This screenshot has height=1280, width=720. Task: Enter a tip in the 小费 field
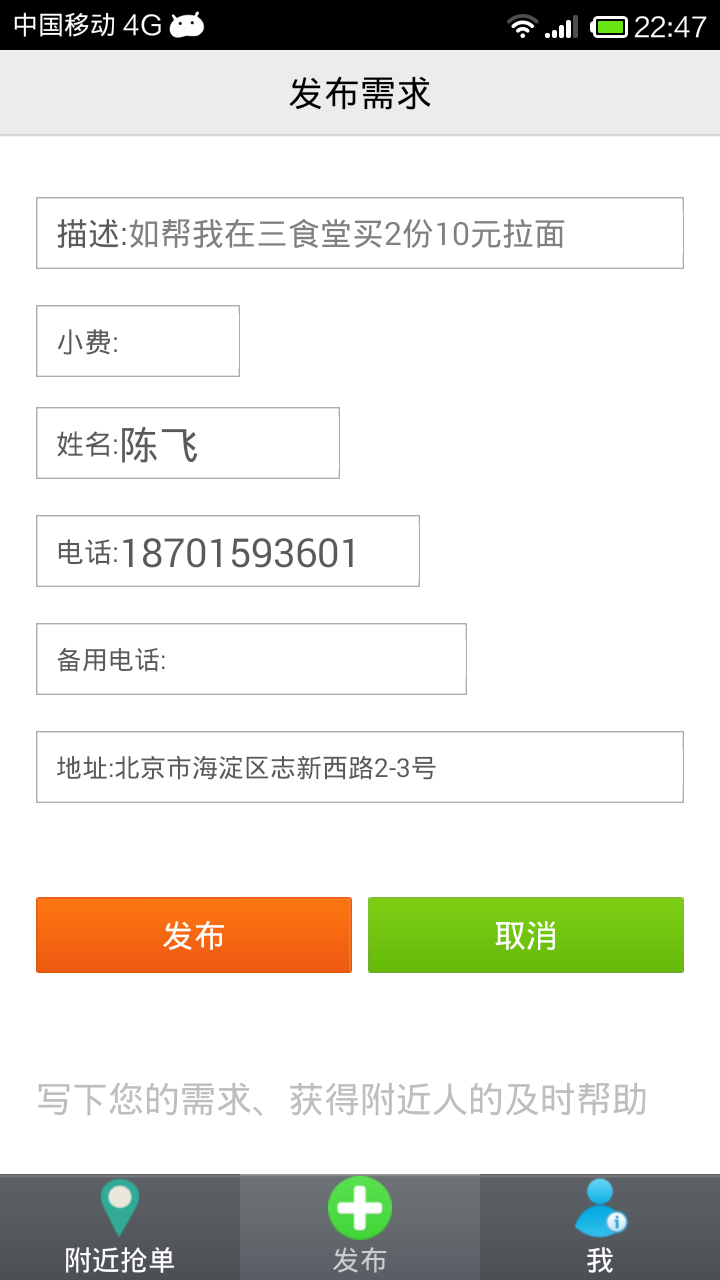click(138, 341)
